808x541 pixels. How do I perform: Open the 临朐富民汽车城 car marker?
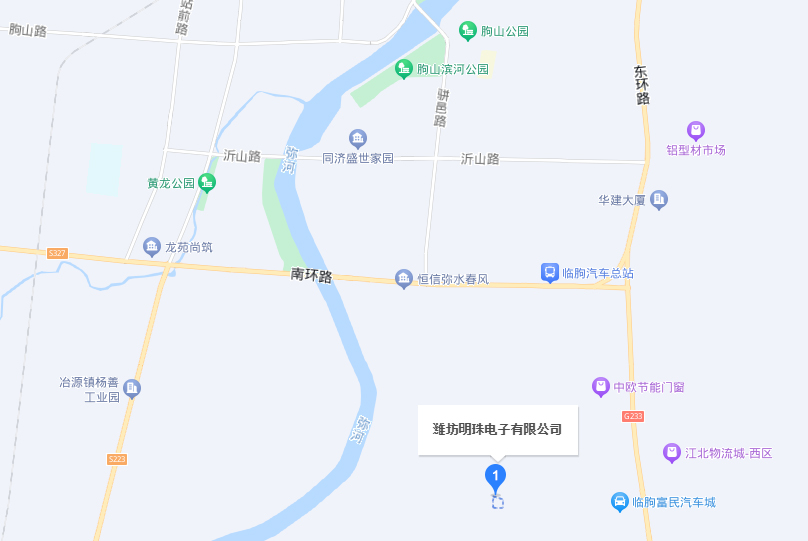620,502
